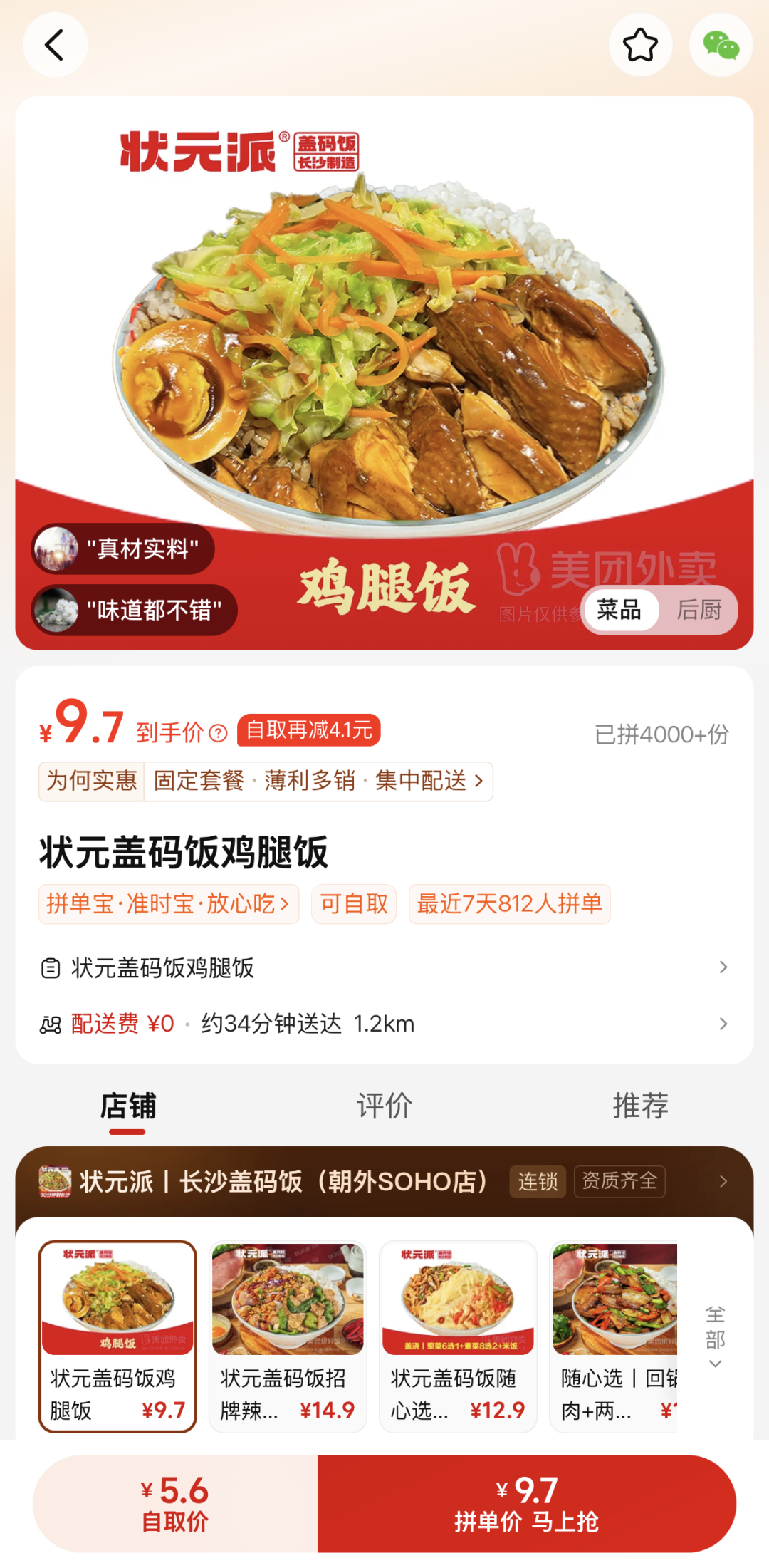Open the delivery fee and time row
This screenshot has width=769, height=1568.
tap(384, 1024)
